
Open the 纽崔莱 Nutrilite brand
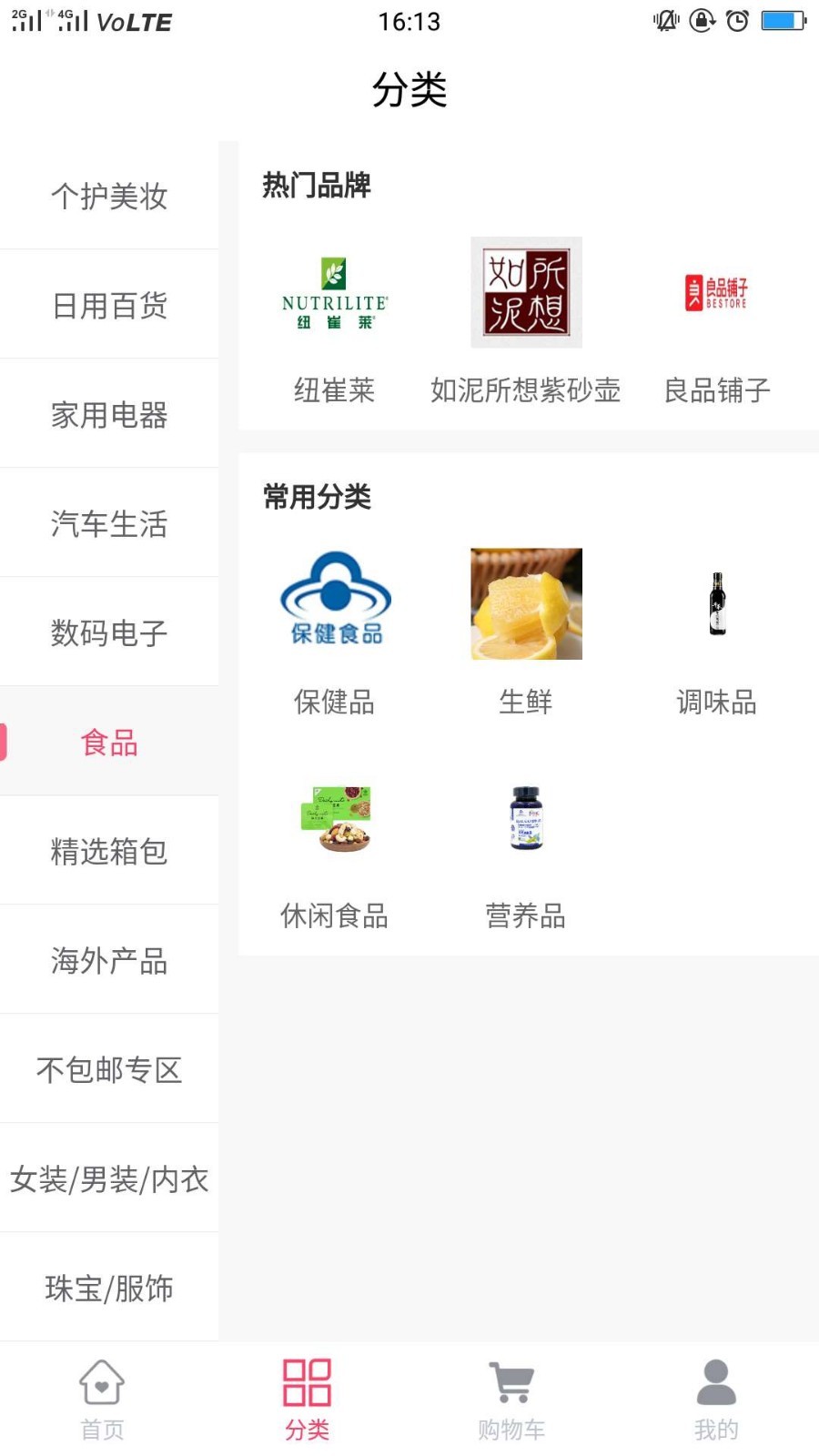335,318
